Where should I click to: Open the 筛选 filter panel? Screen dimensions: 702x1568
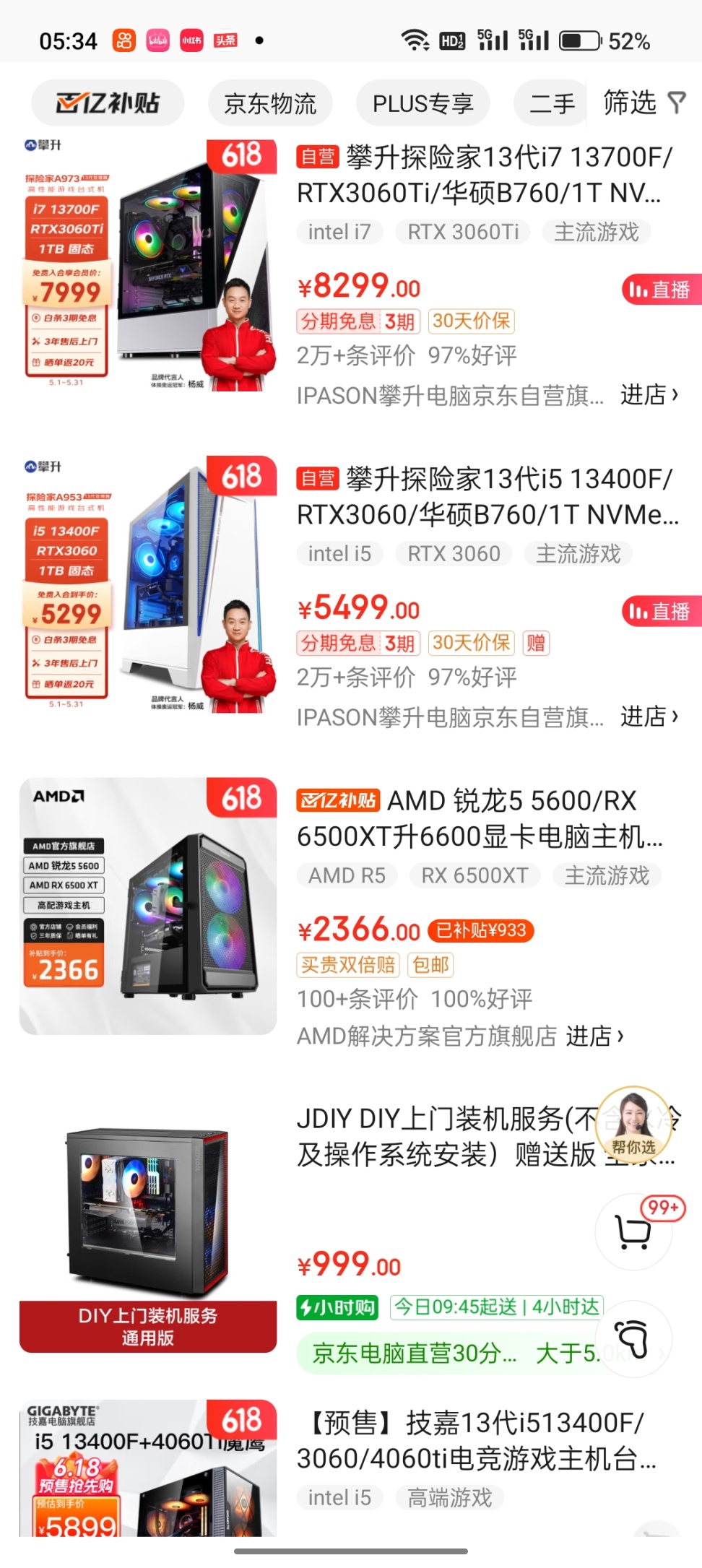point(643,103)
